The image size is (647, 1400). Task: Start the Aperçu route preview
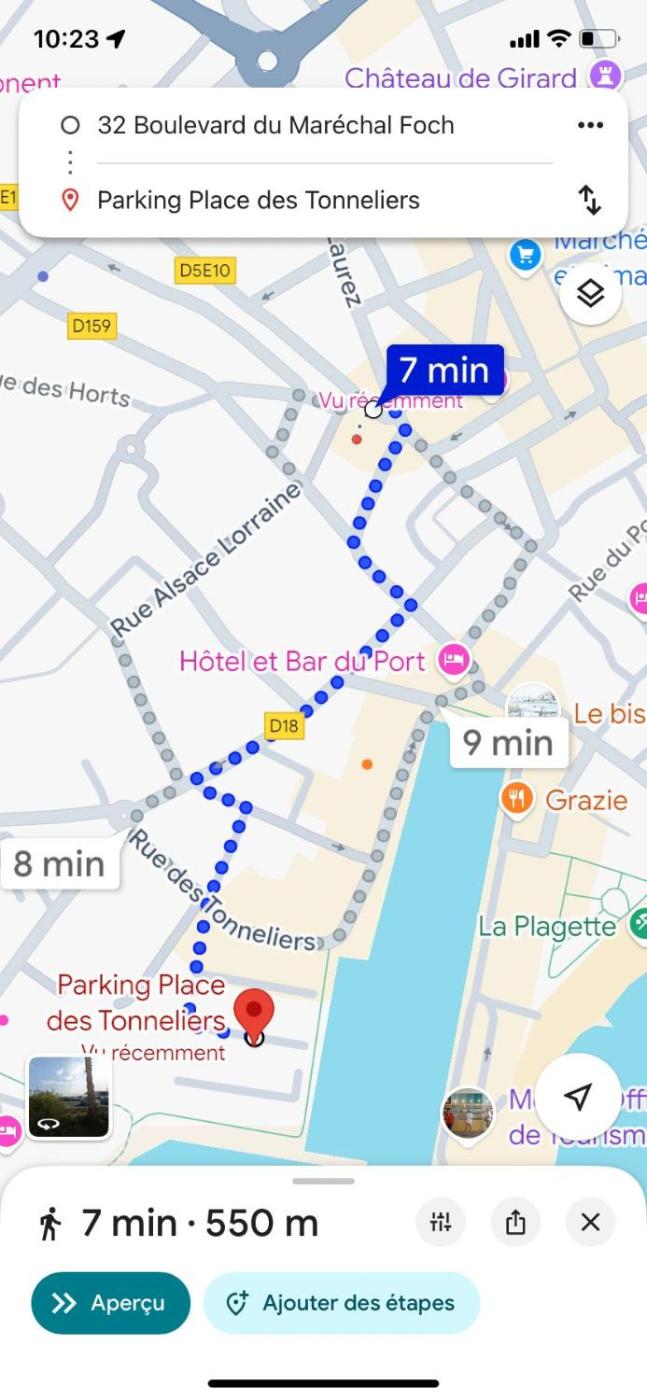point(110,1303)
